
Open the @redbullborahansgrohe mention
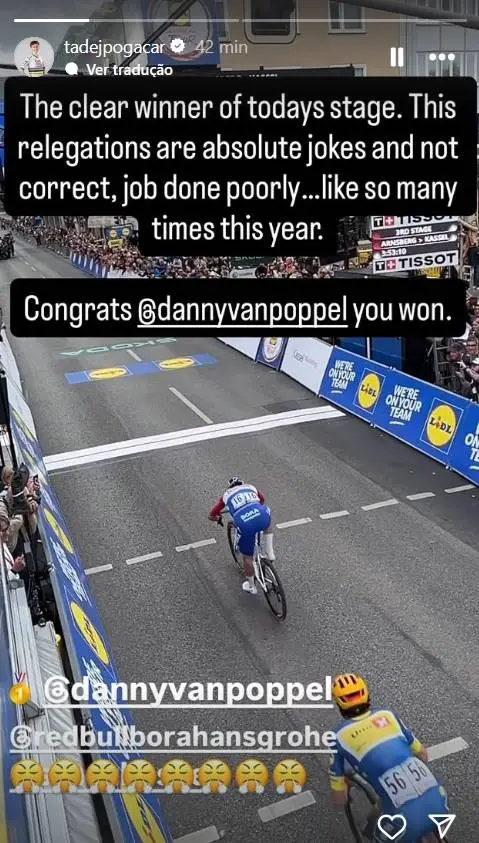pyautogui.click(x=173, y=737)
